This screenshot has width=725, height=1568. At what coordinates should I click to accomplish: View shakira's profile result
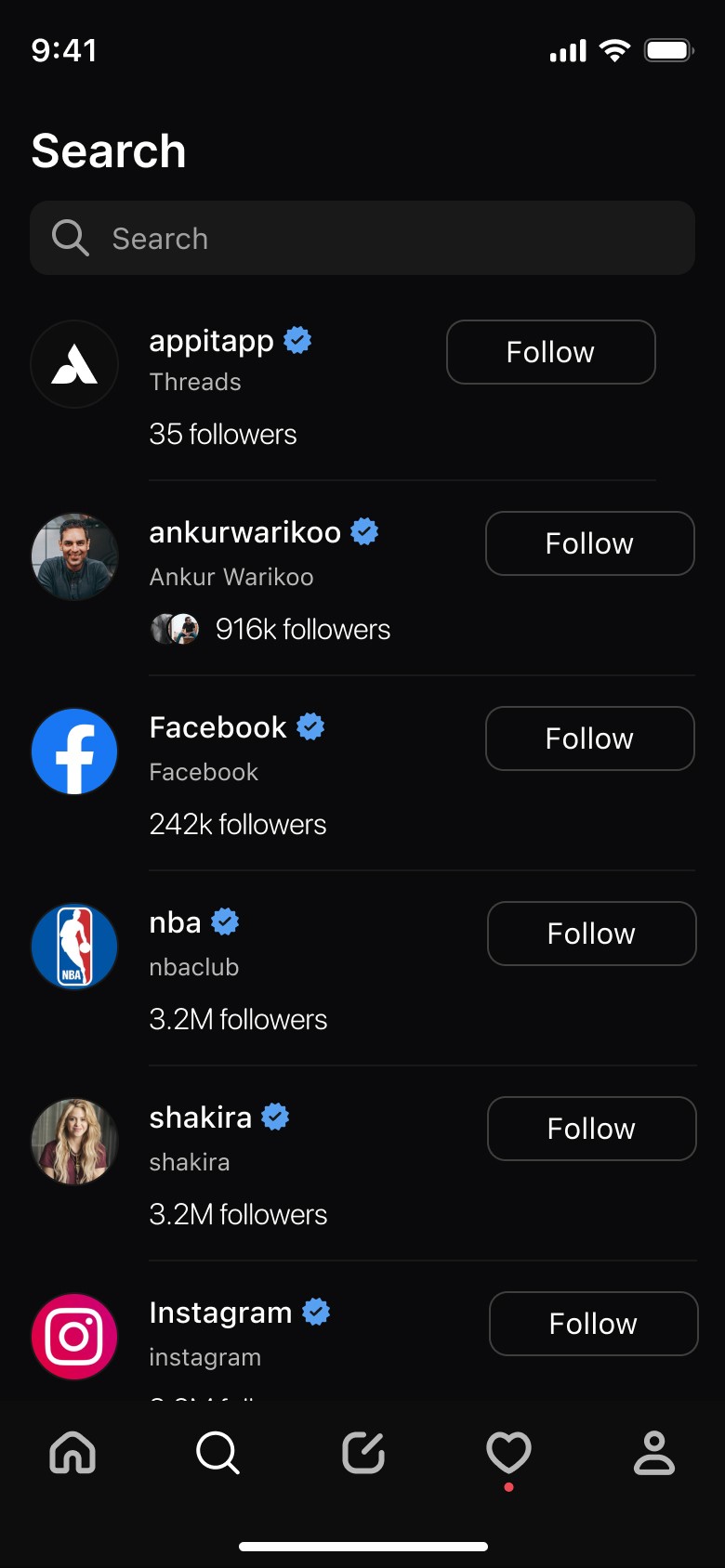[200, 1117]
